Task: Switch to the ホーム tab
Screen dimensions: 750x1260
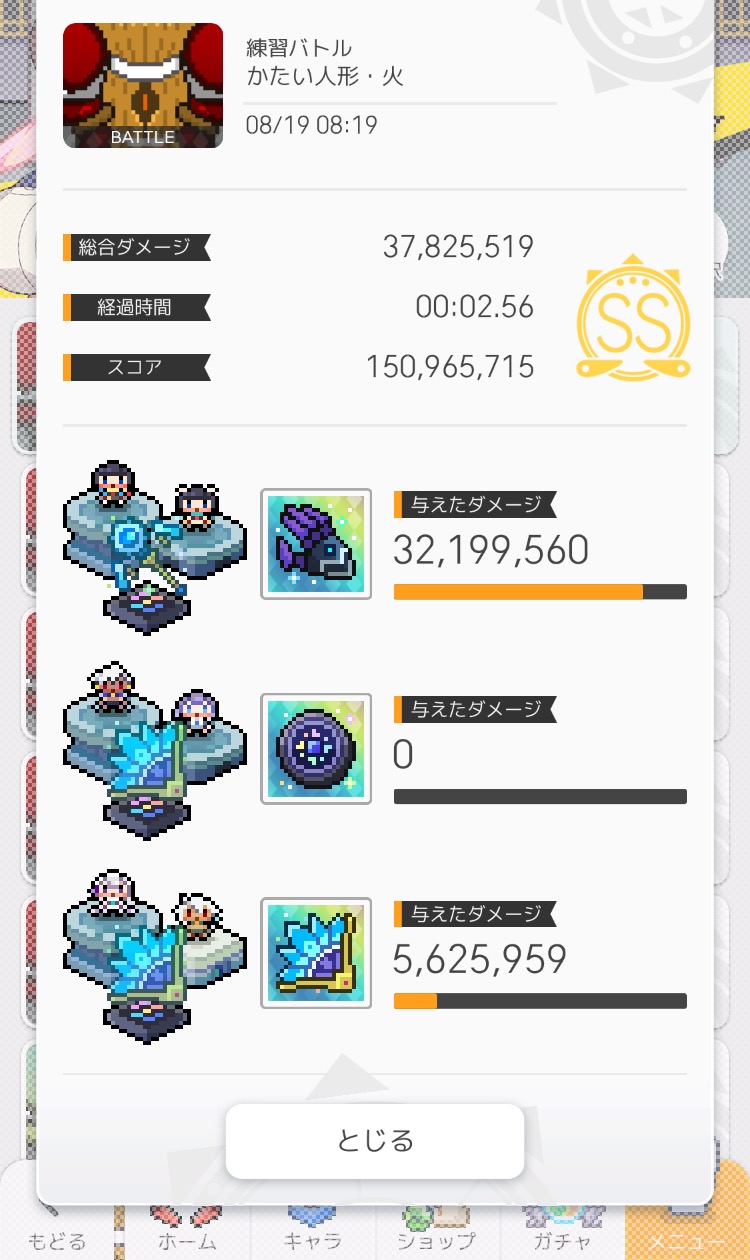Action: (x=187, y=1238)
